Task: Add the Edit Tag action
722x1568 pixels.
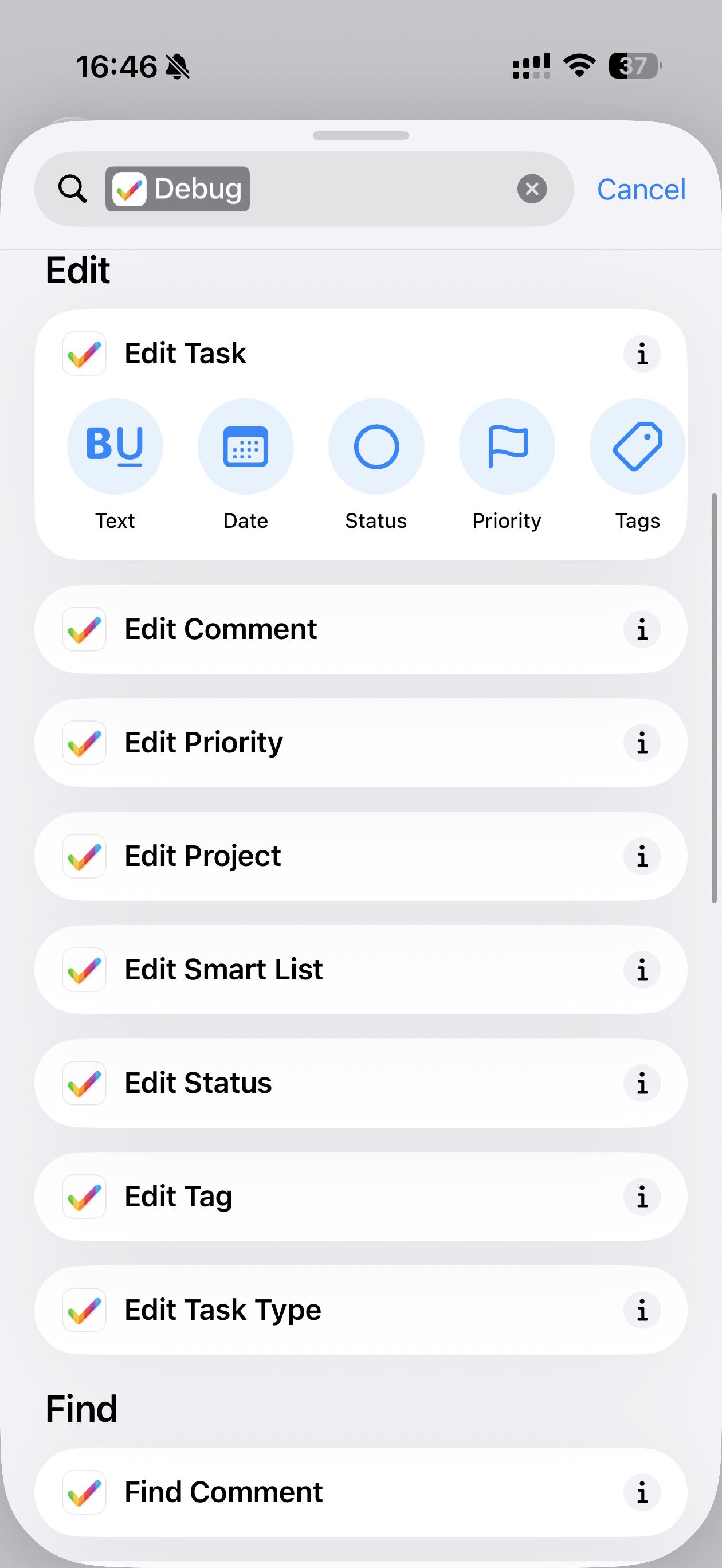Action: pos(304,1197)
